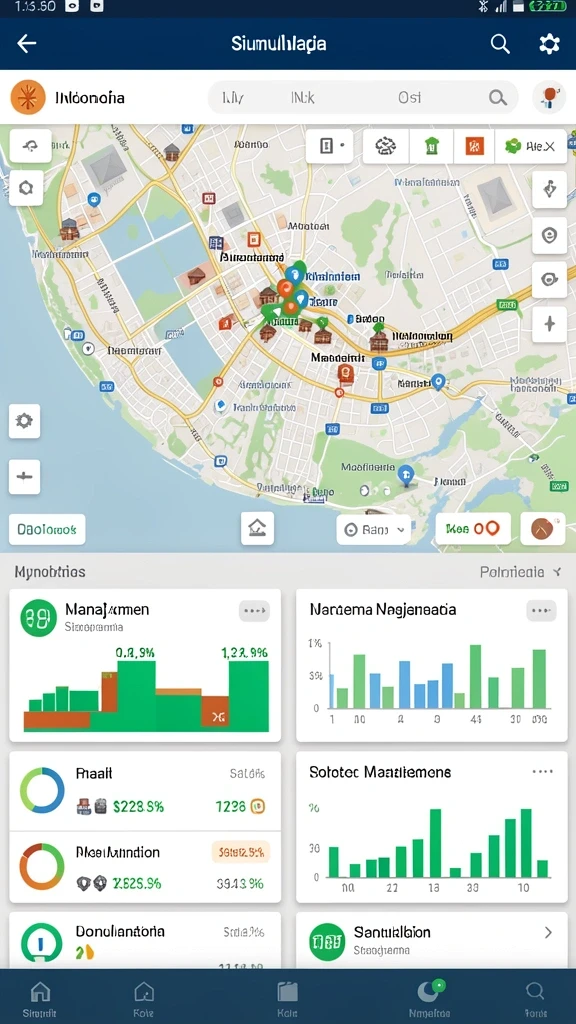Tap the Daolonook button on the map
Image resolution: width=576 pixels, height=1024 pixels.
pyautogui.click(x=47, y=529)
